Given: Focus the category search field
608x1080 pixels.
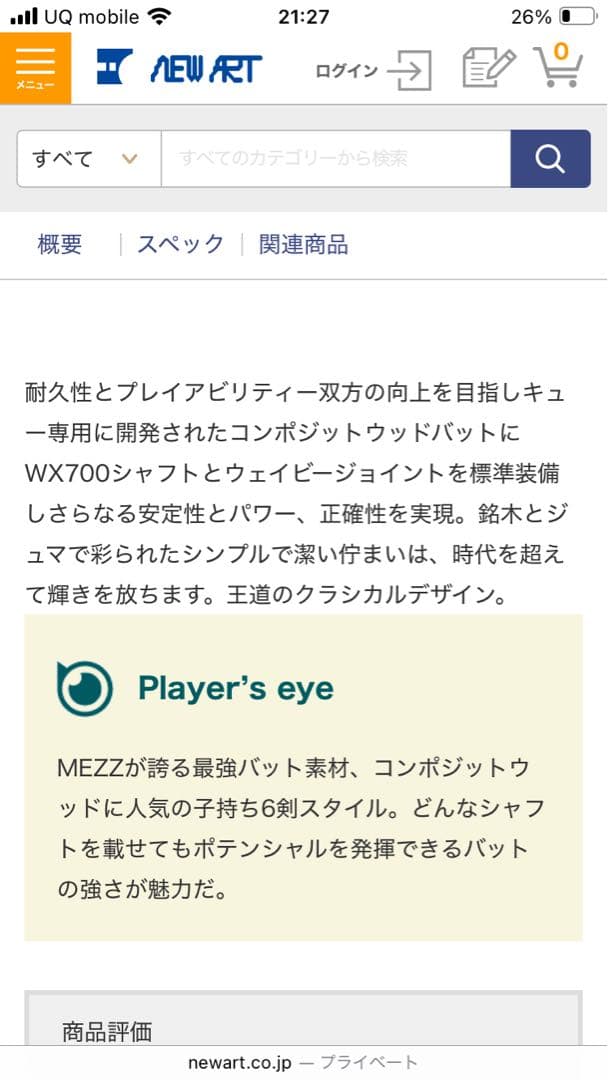Looking at the screenshot, I should point(335,158).
